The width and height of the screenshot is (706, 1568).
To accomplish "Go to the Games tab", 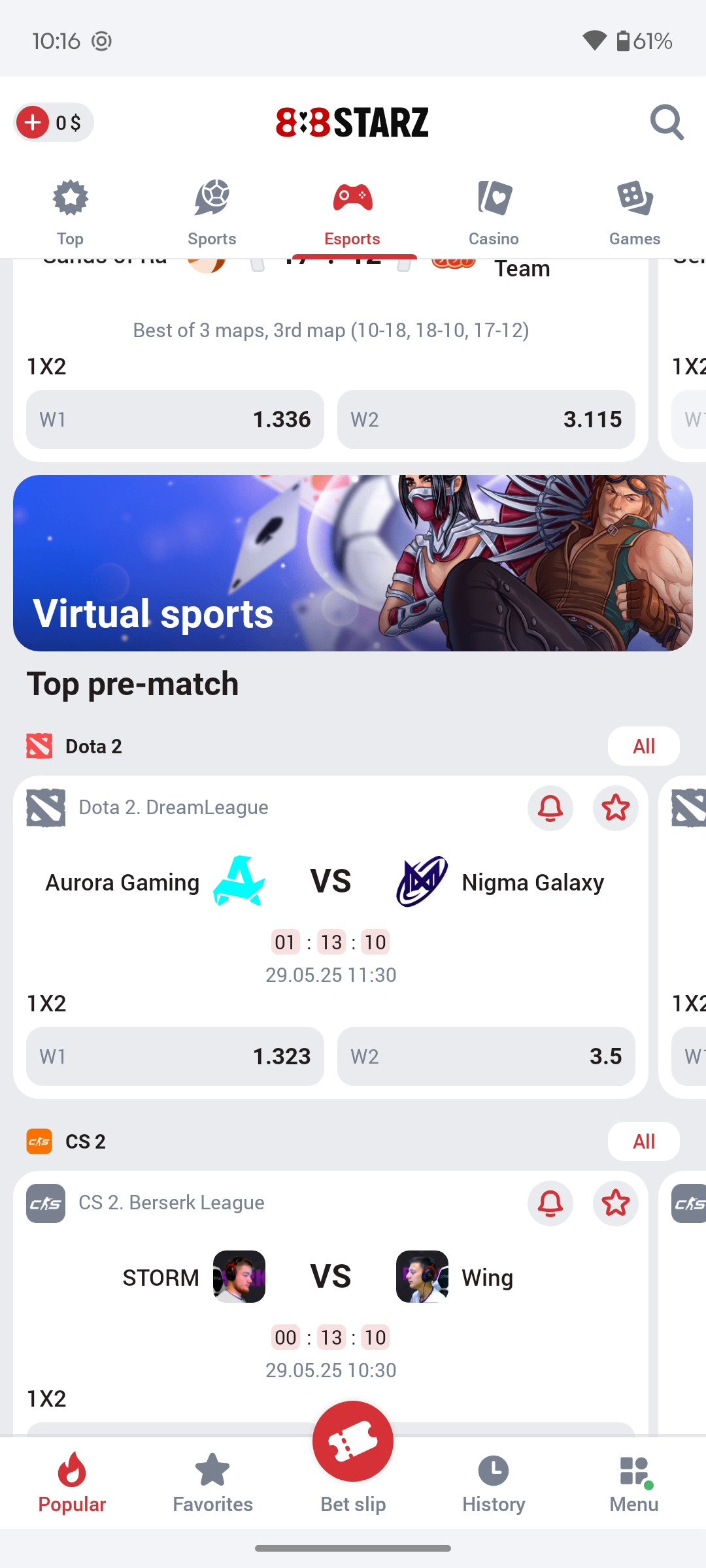I will (634, 212).
